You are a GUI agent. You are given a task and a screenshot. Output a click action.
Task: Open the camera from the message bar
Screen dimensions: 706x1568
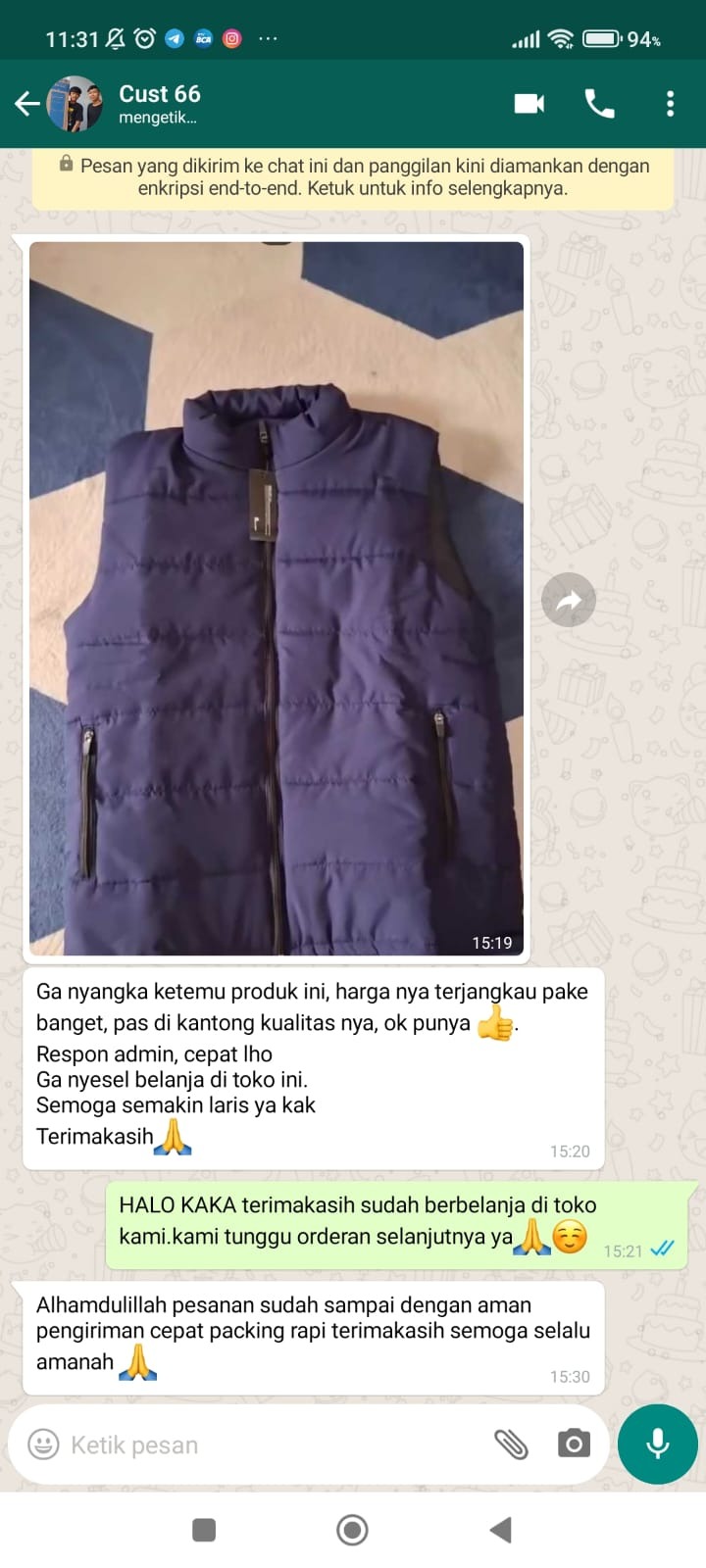click(x=574, y=1445)
